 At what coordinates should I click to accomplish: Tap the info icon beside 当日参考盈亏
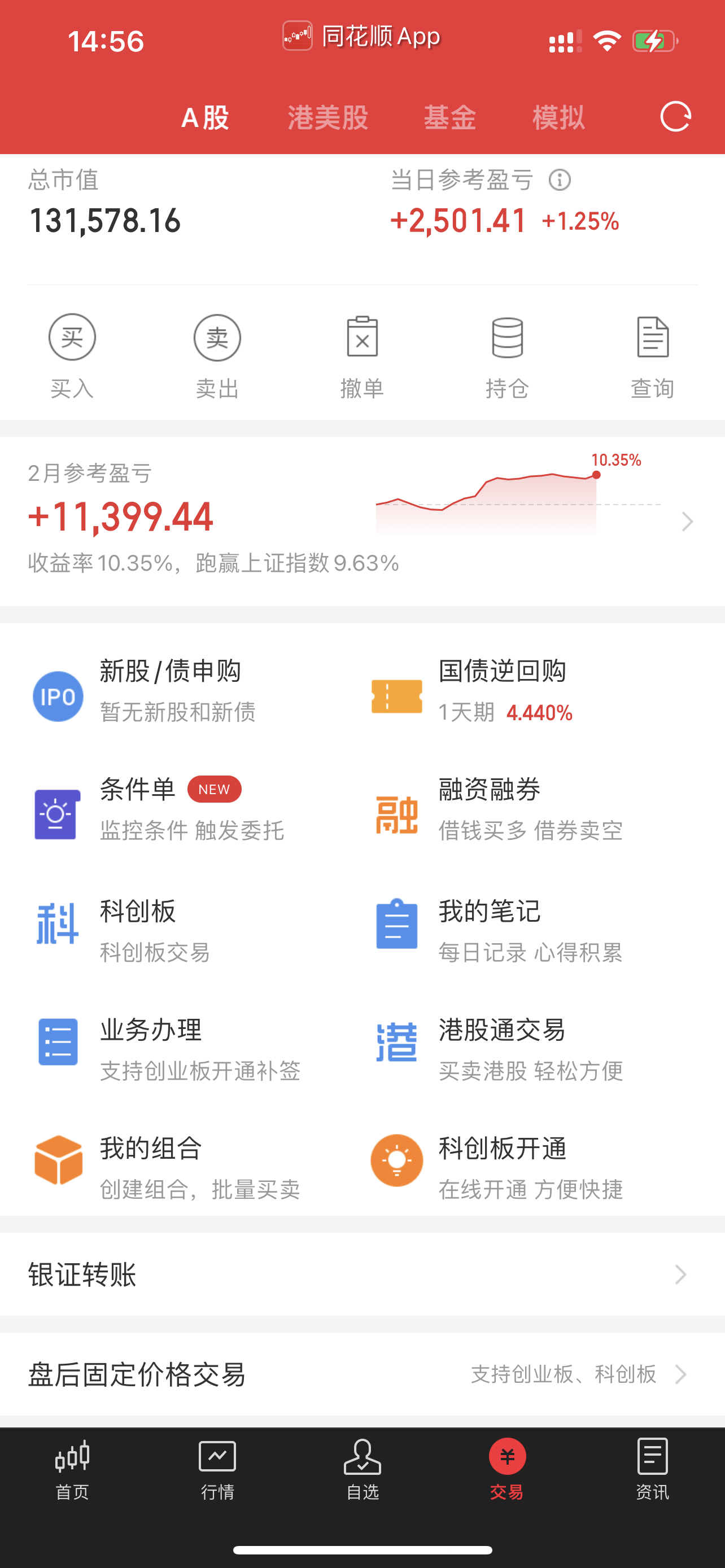click(x=560, y=180)
